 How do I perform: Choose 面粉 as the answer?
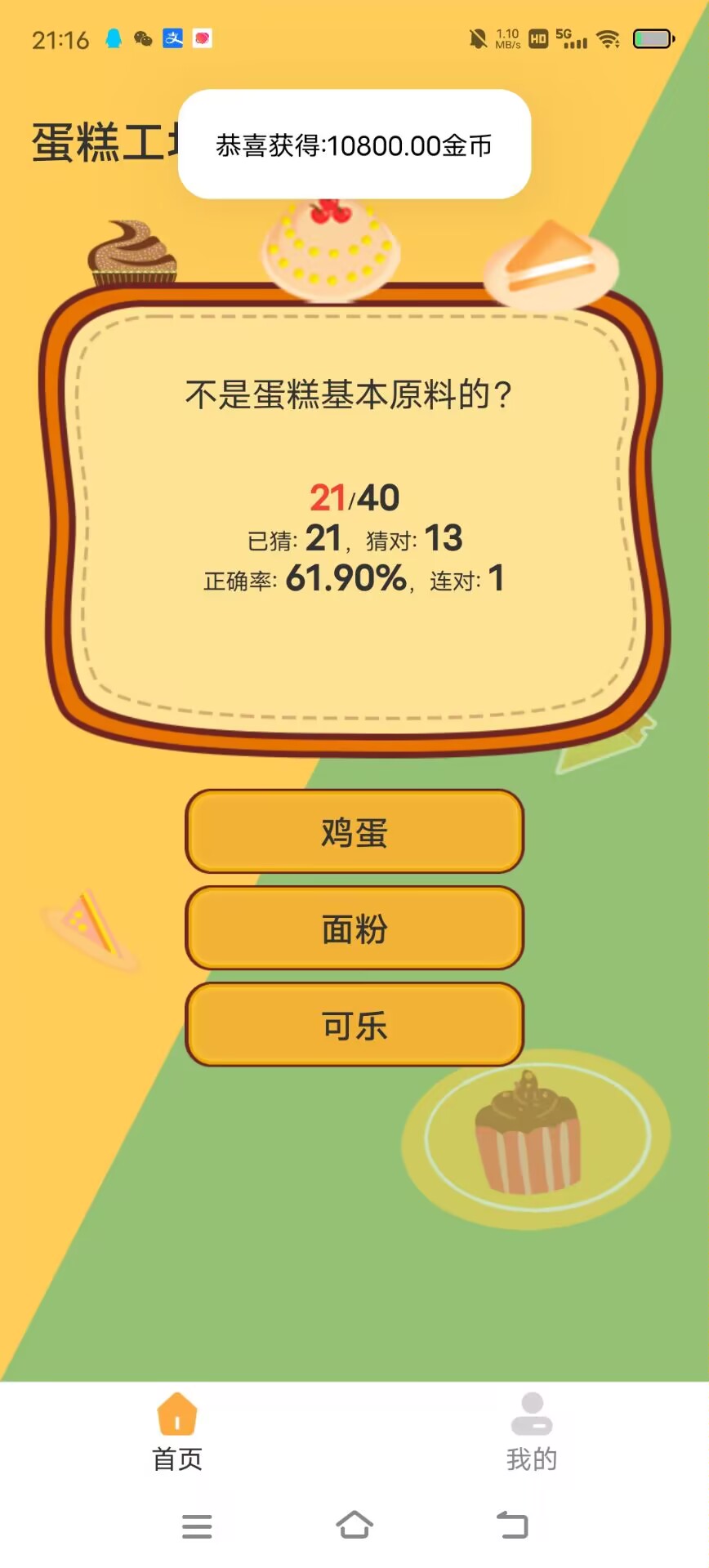tap(354, 929)
